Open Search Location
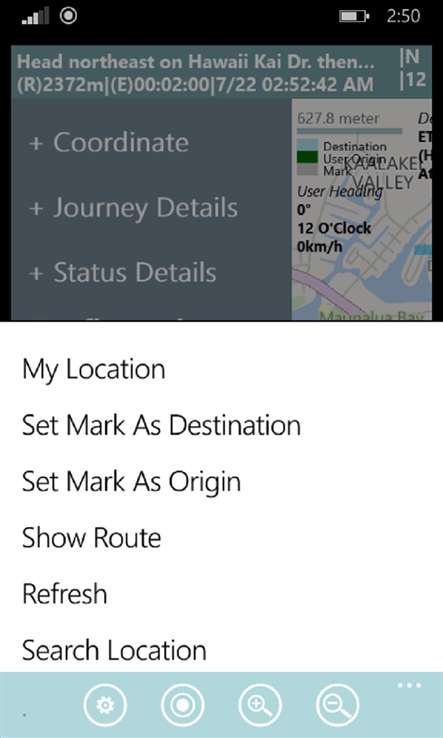This screenshot has height=738, width=443. click(114, 650)
